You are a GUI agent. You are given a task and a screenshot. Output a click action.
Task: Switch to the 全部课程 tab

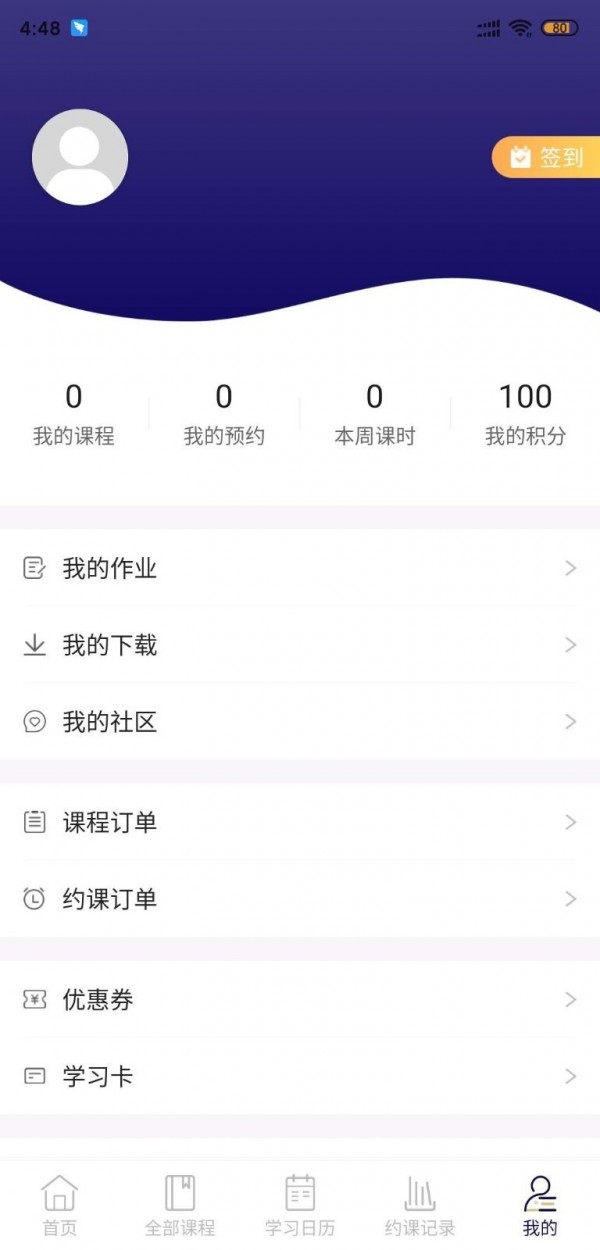click(180, 1206)
